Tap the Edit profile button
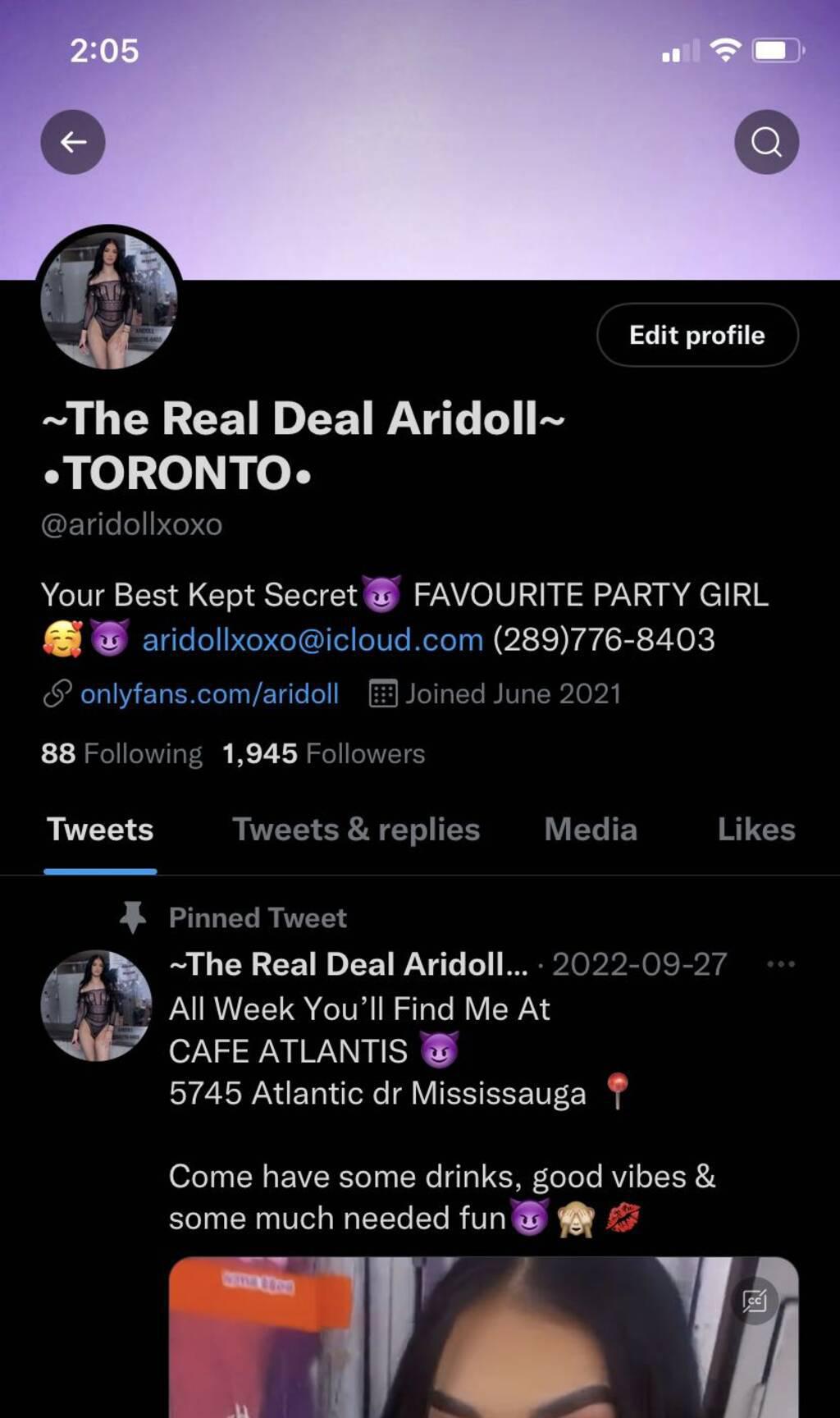This screenshot has width=840, height=1418. click(696, 335)
